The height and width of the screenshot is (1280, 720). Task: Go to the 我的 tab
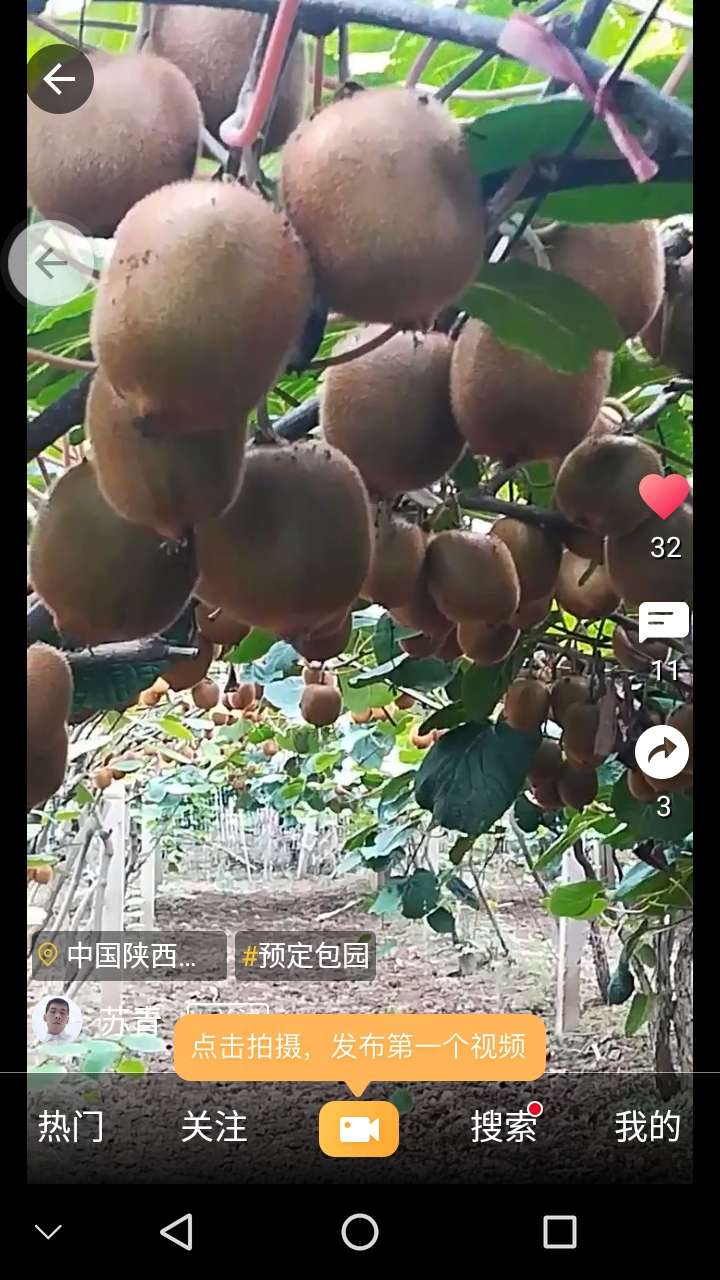click(x=648, y=1127)
